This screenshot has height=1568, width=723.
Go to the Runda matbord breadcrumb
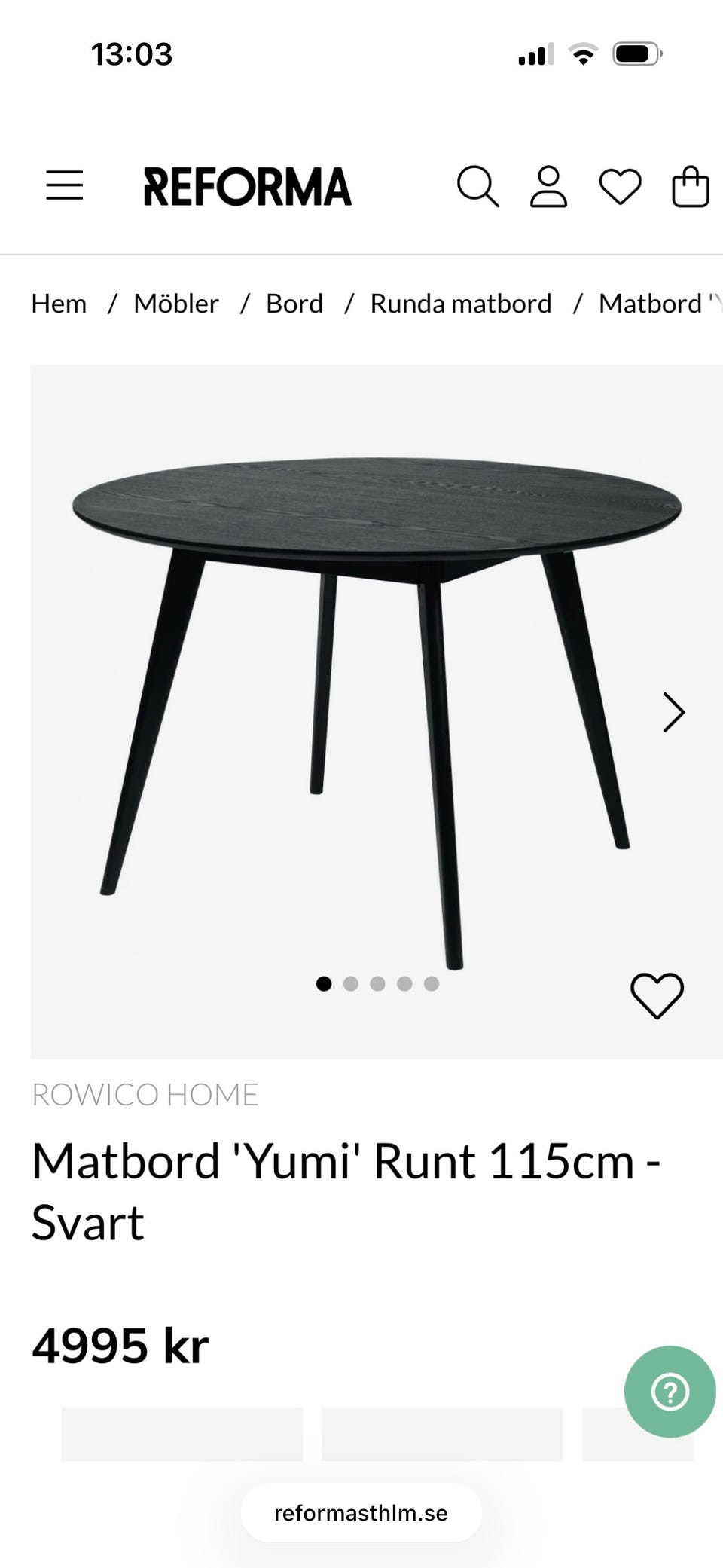pyautogui.click(x=461, y=304)
